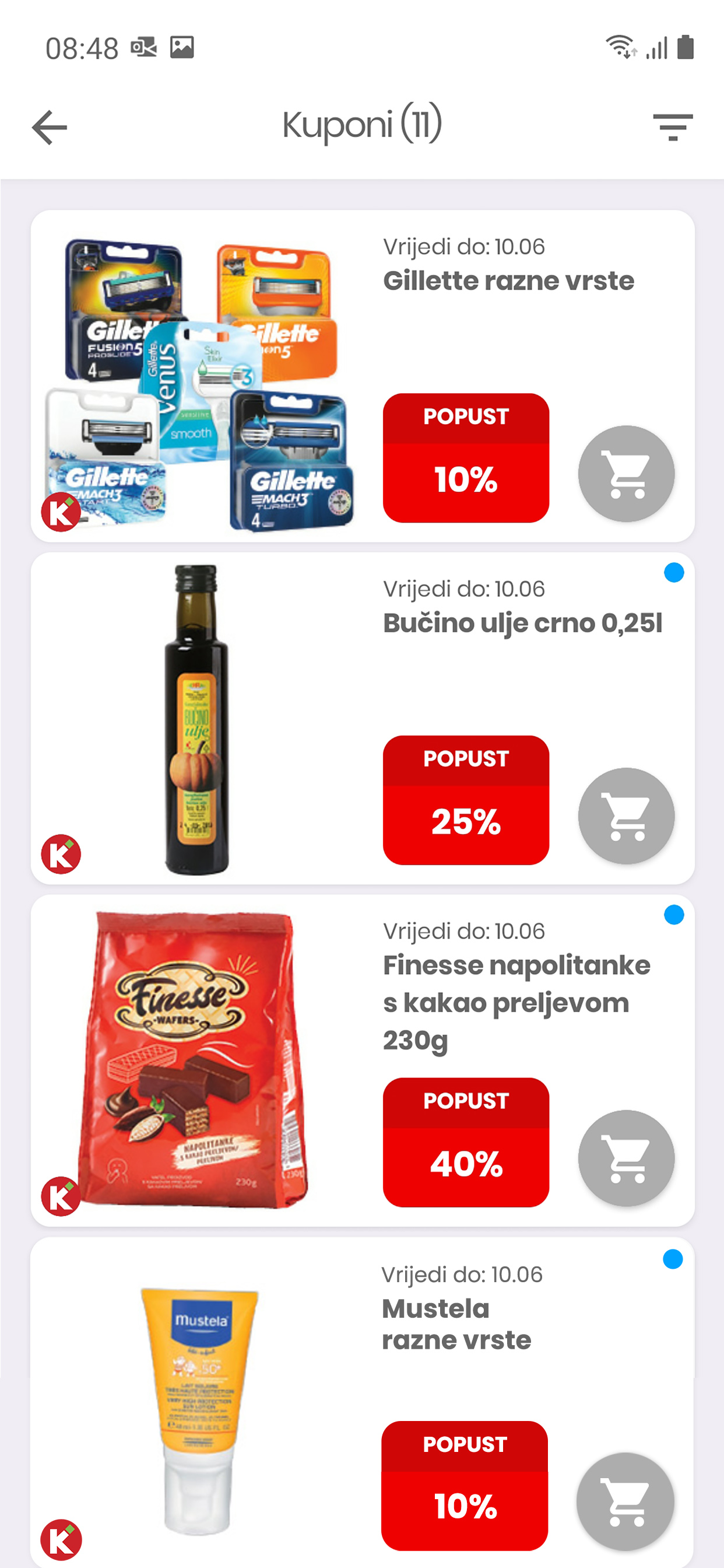The width and height of the screenshot is (724, 1568).
Task: Add Bučino ulje crno coupon to cart
Action: [626, 815]
